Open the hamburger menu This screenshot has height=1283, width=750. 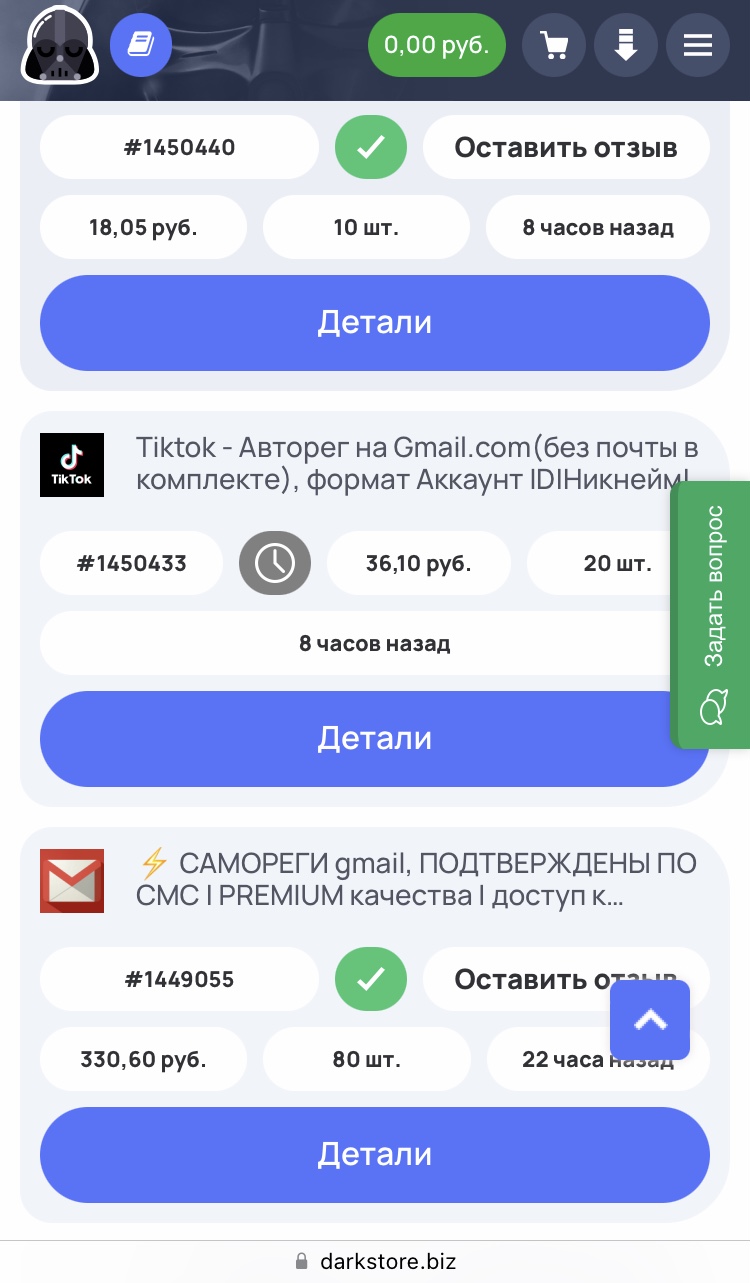698,45
